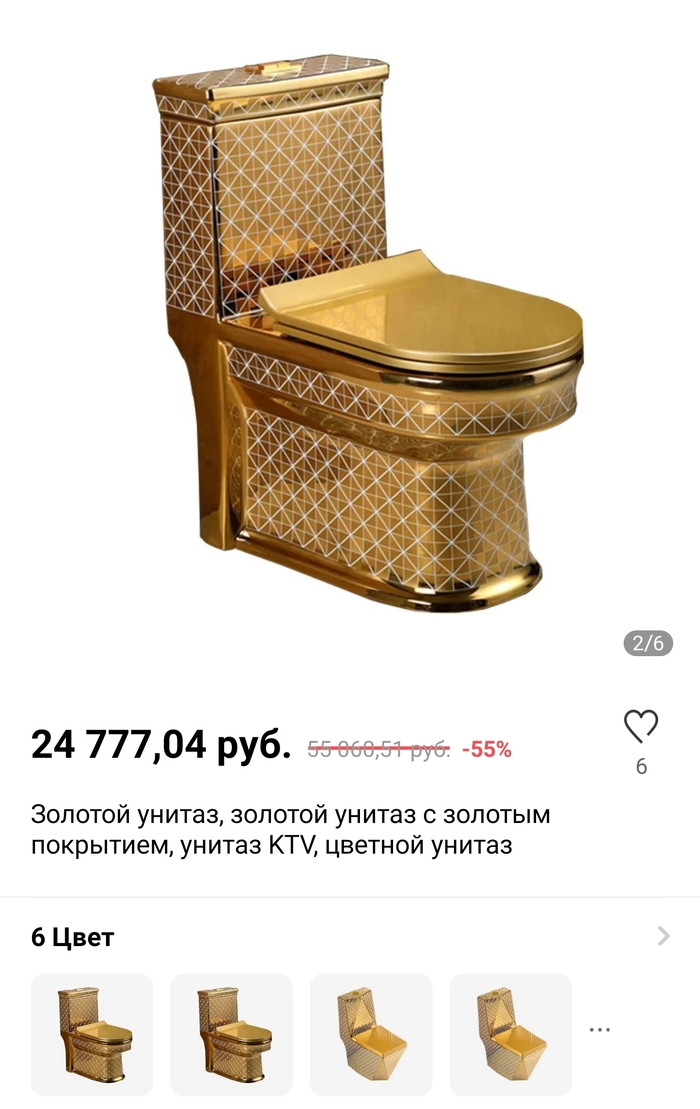Choose the second color variant thumbnail
Screen dimensions: 700x1109
point(231,1034)
